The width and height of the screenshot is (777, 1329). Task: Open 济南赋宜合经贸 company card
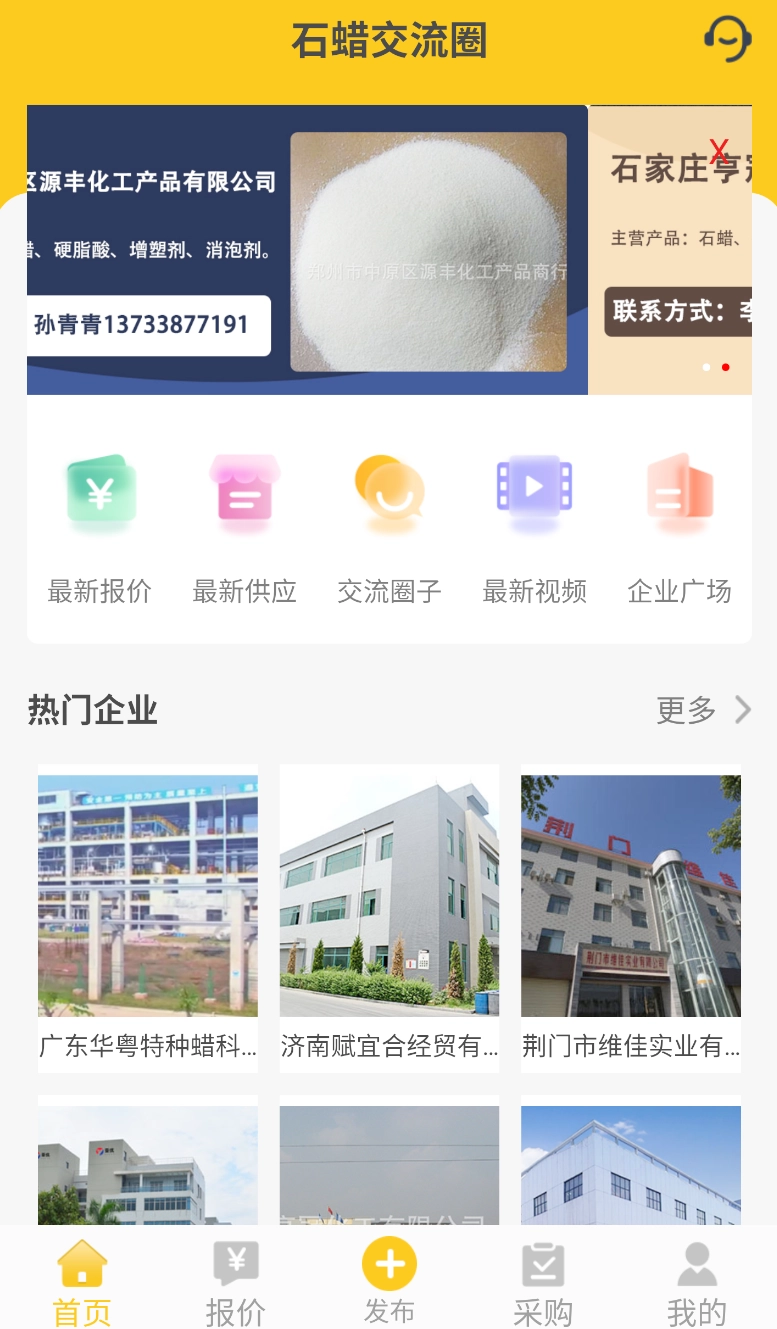point(389,917)
